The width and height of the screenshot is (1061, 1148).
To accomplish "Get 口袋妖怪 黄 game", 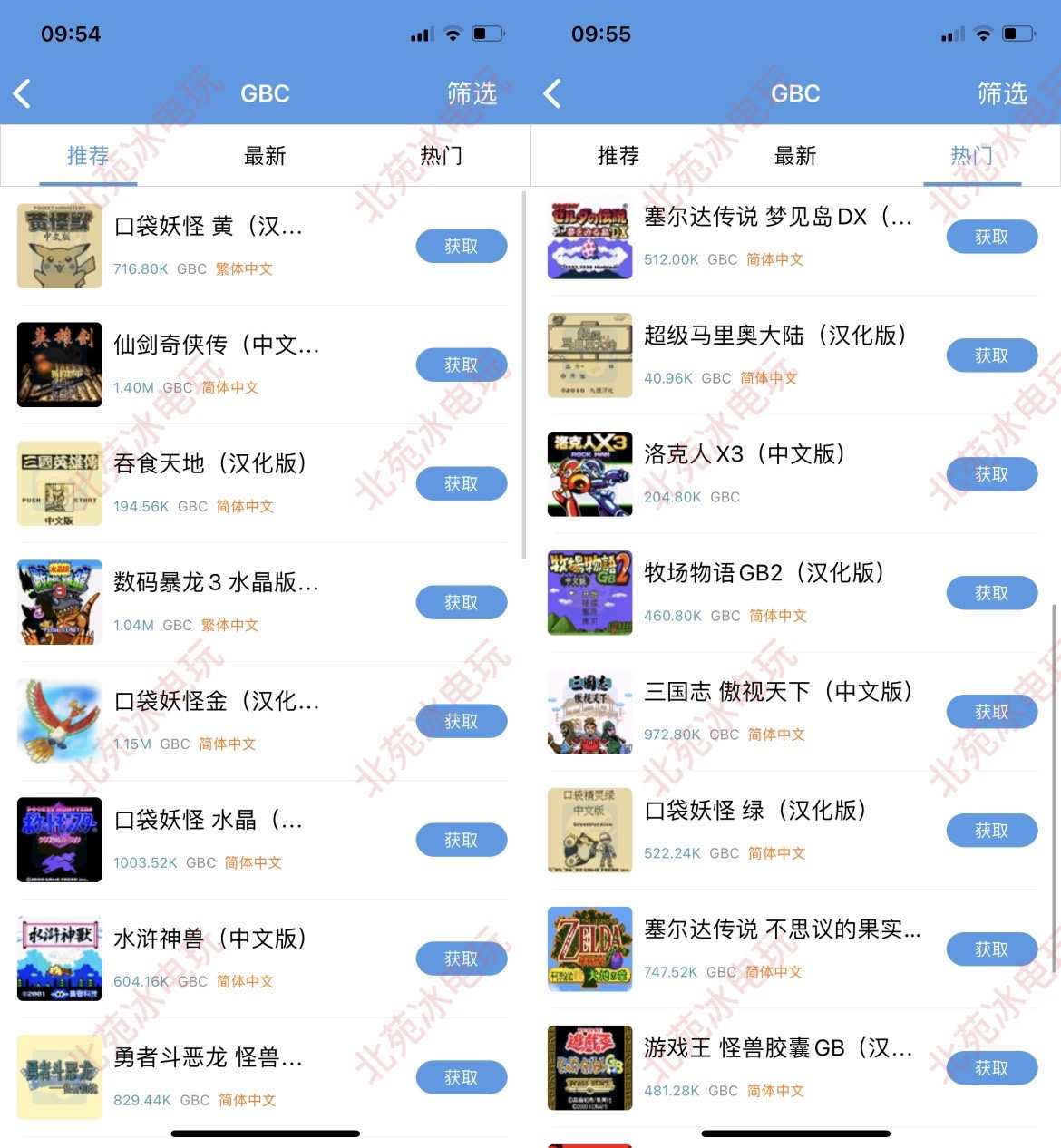I will [461, 246].
